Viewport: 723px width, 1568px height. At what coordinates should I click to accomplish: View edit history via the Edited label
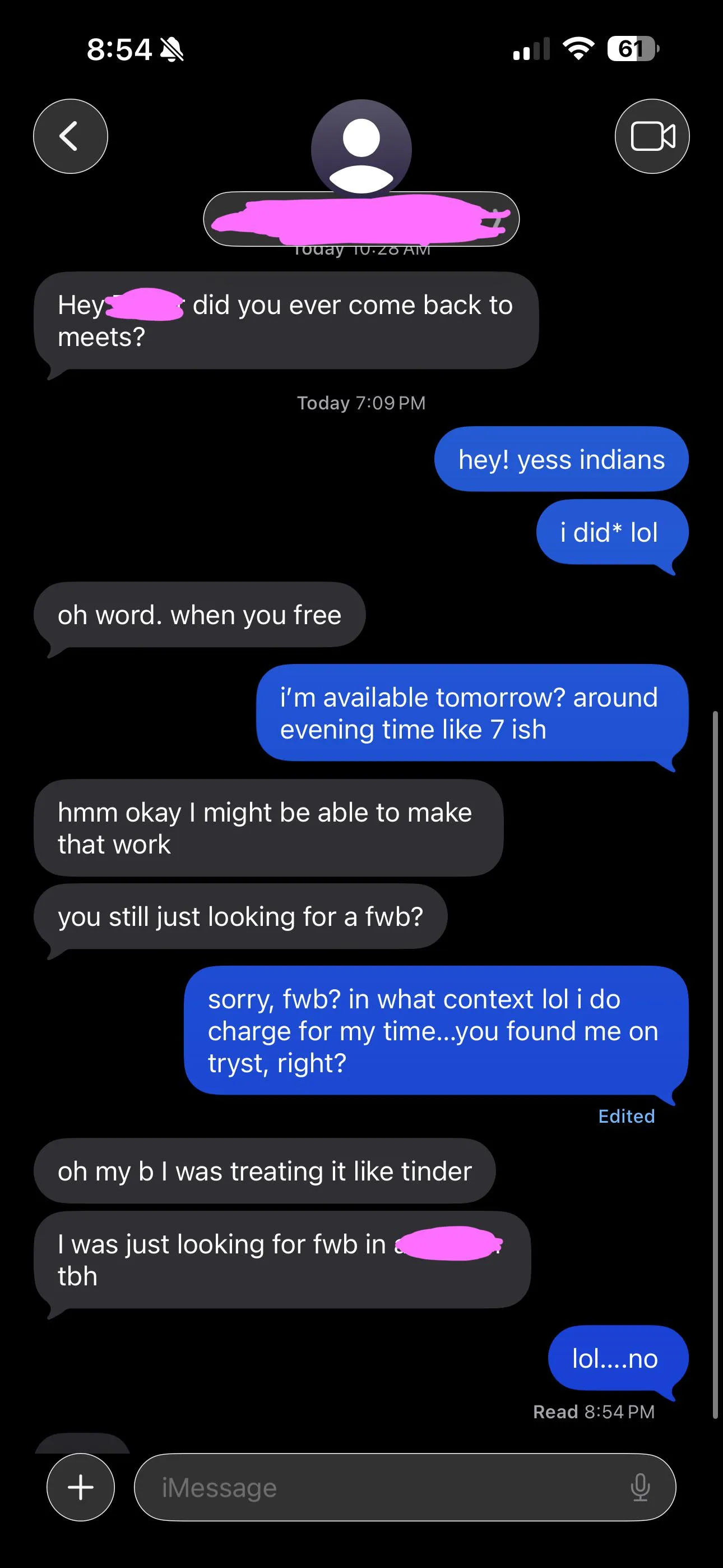pos(625,1116)
